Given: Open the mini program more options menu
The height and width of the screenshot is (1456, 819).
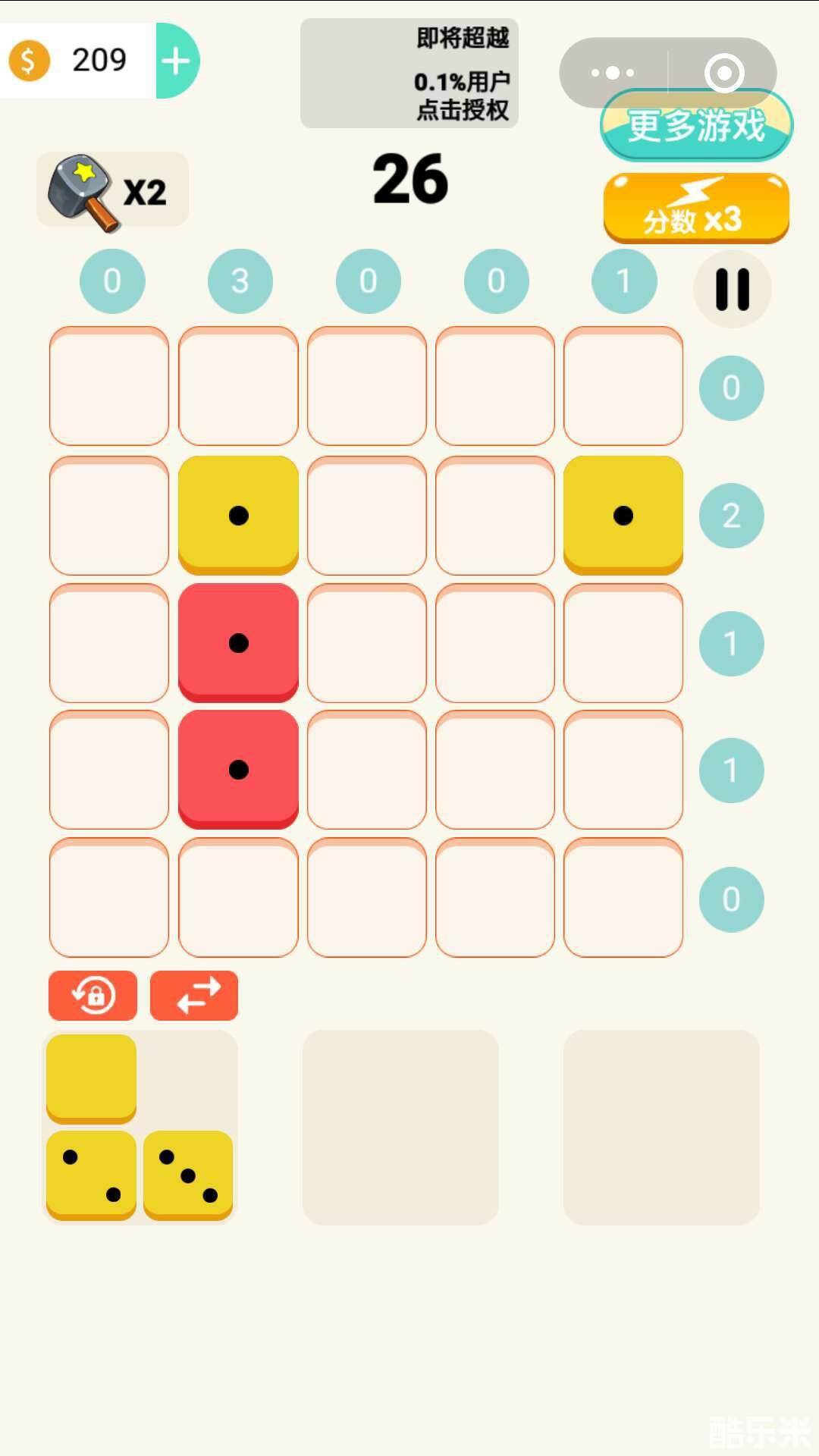Looking at the screenshot, I should click(613, 73).
